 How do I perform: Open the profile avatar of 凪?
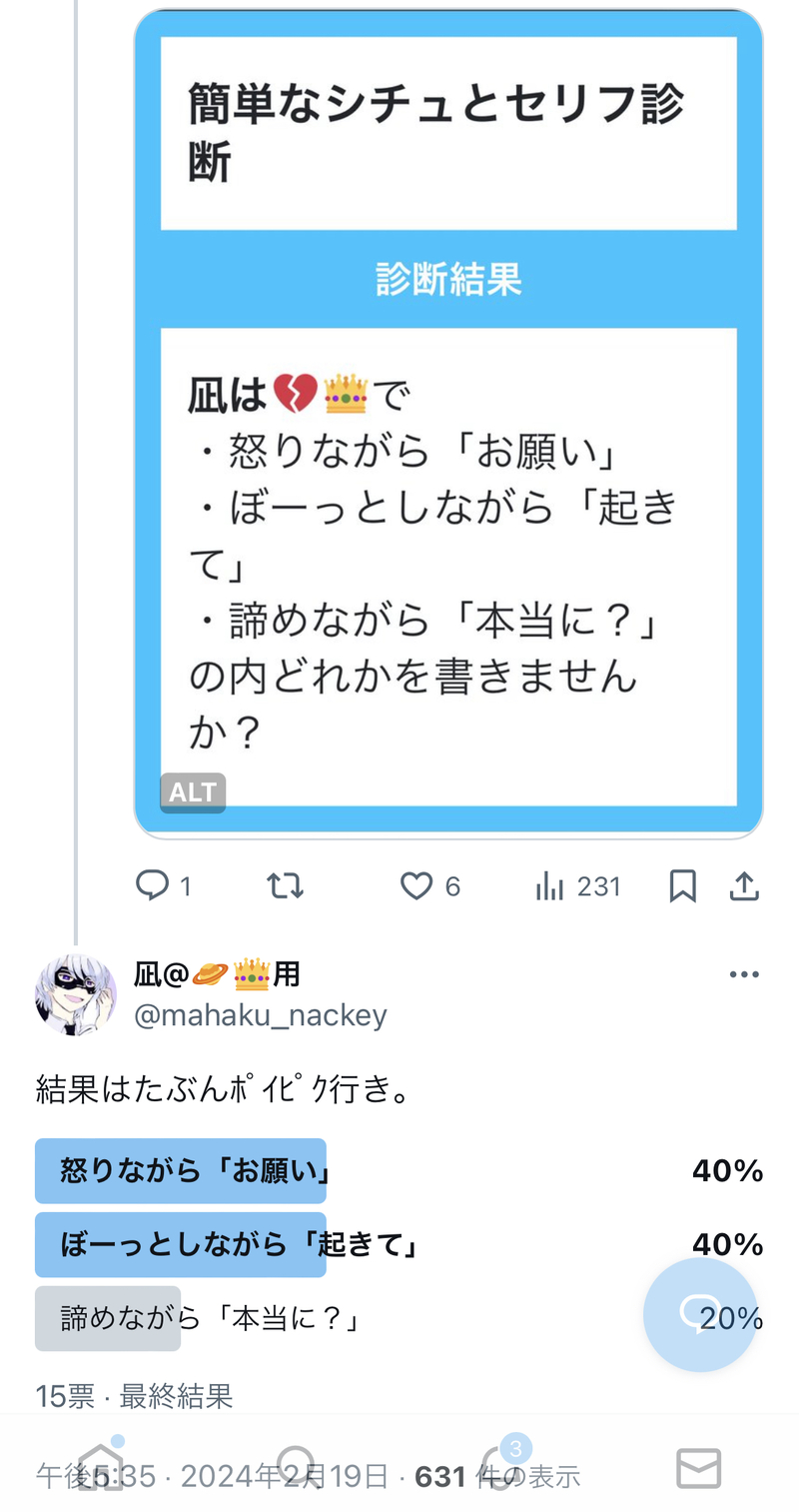76,993
